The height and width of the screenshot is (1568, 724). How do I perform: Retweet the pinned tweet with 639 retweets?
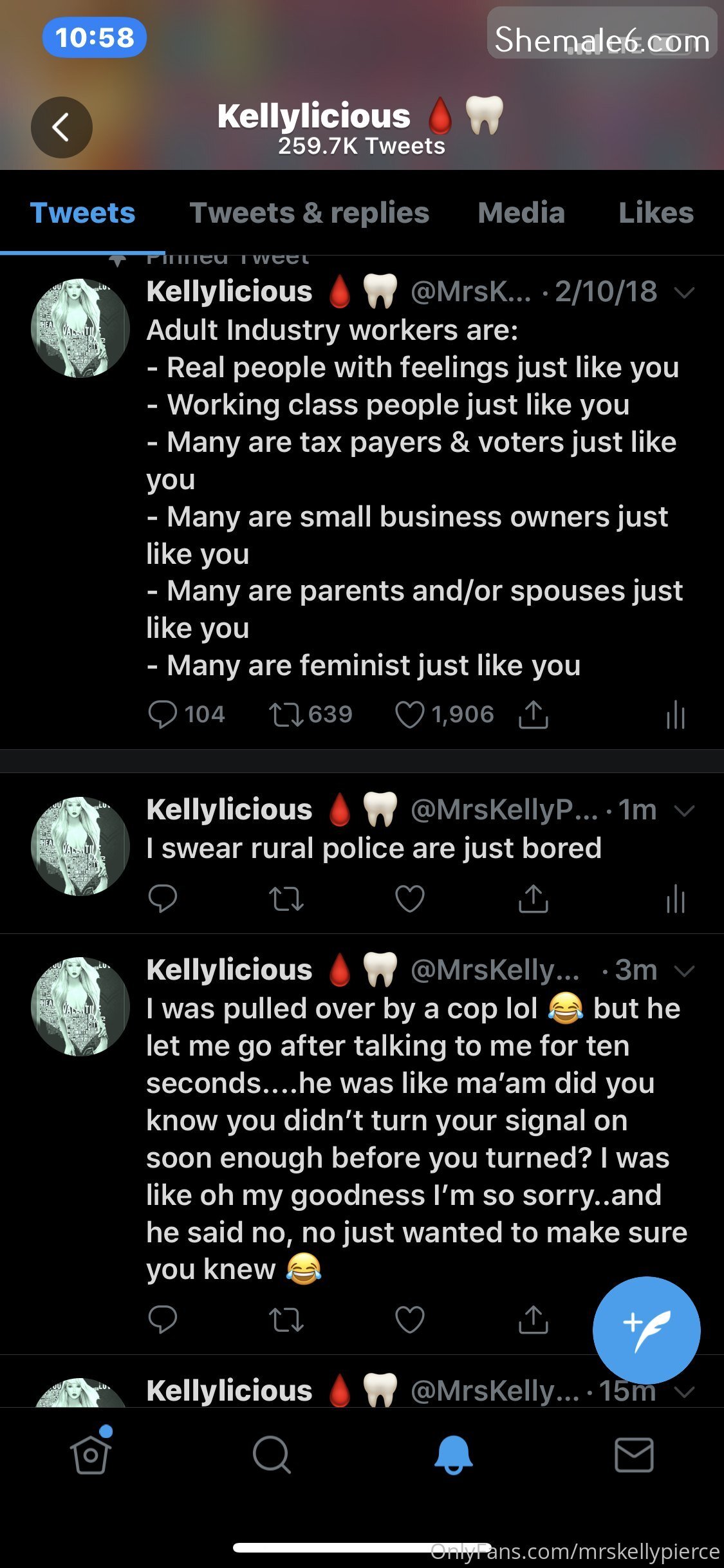[286, 714]
